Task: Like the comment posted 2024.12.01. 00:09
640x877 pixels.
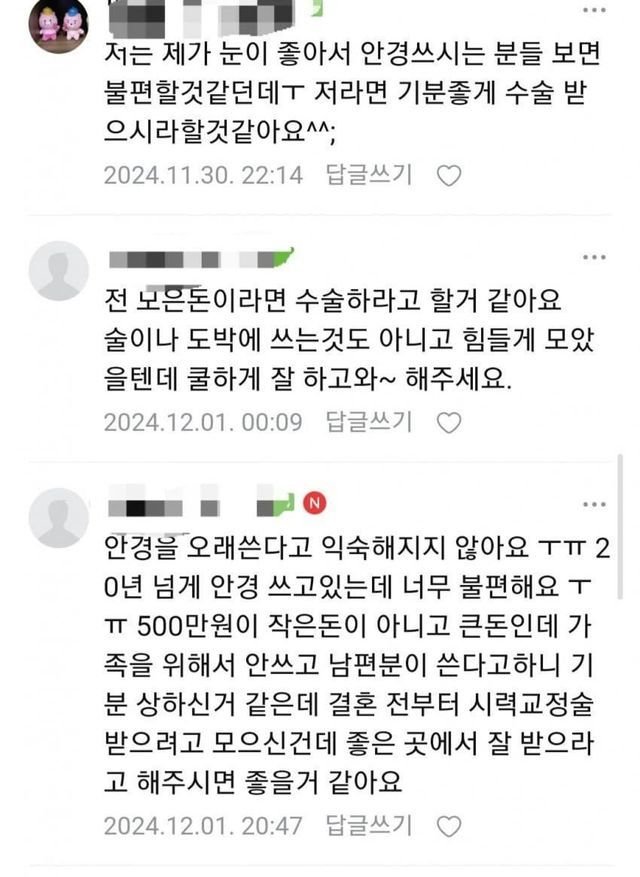Action: point(450,423)
